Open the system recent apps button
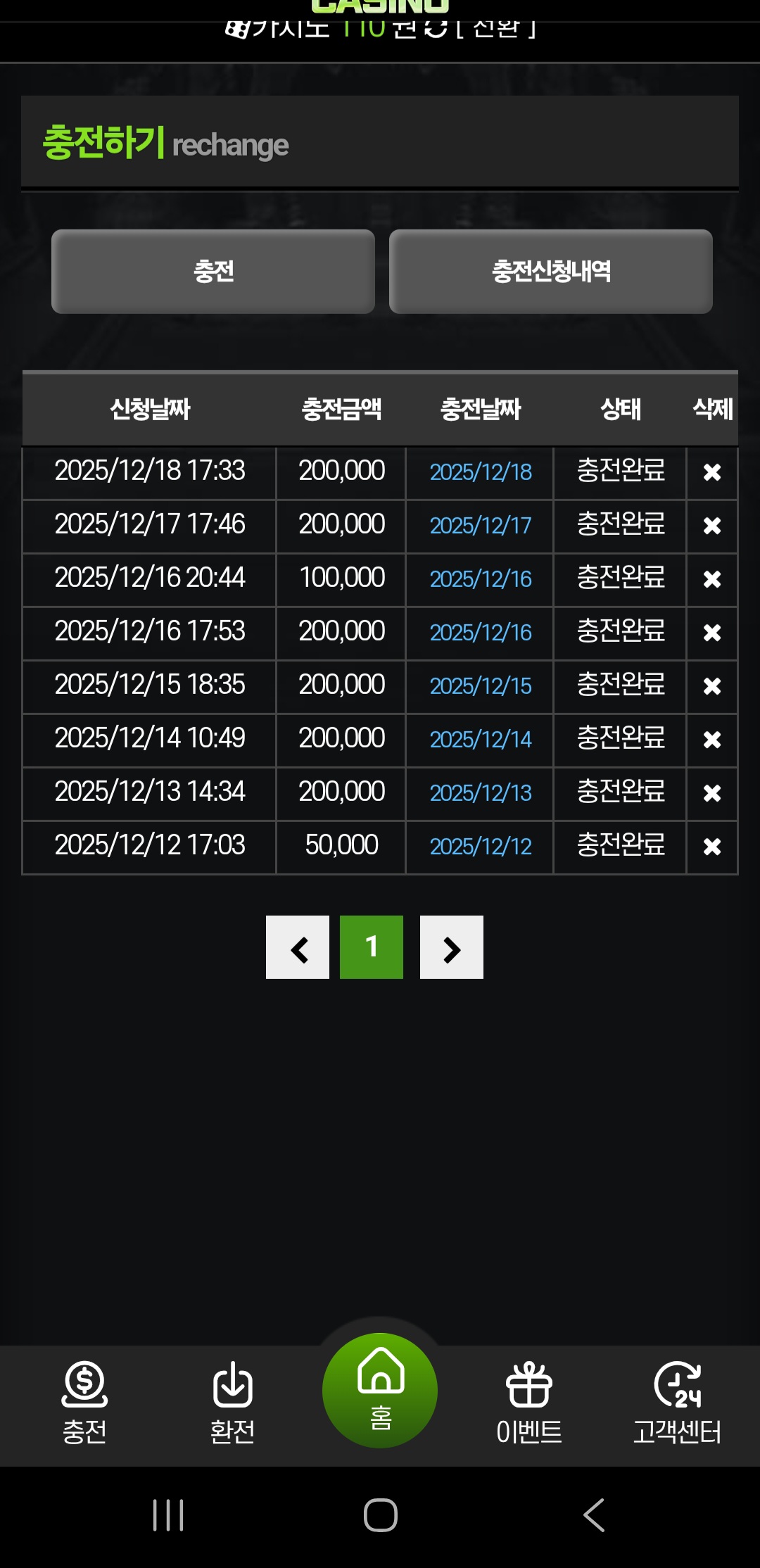This screenshot has width=760, height=1568. point(168,1515)
